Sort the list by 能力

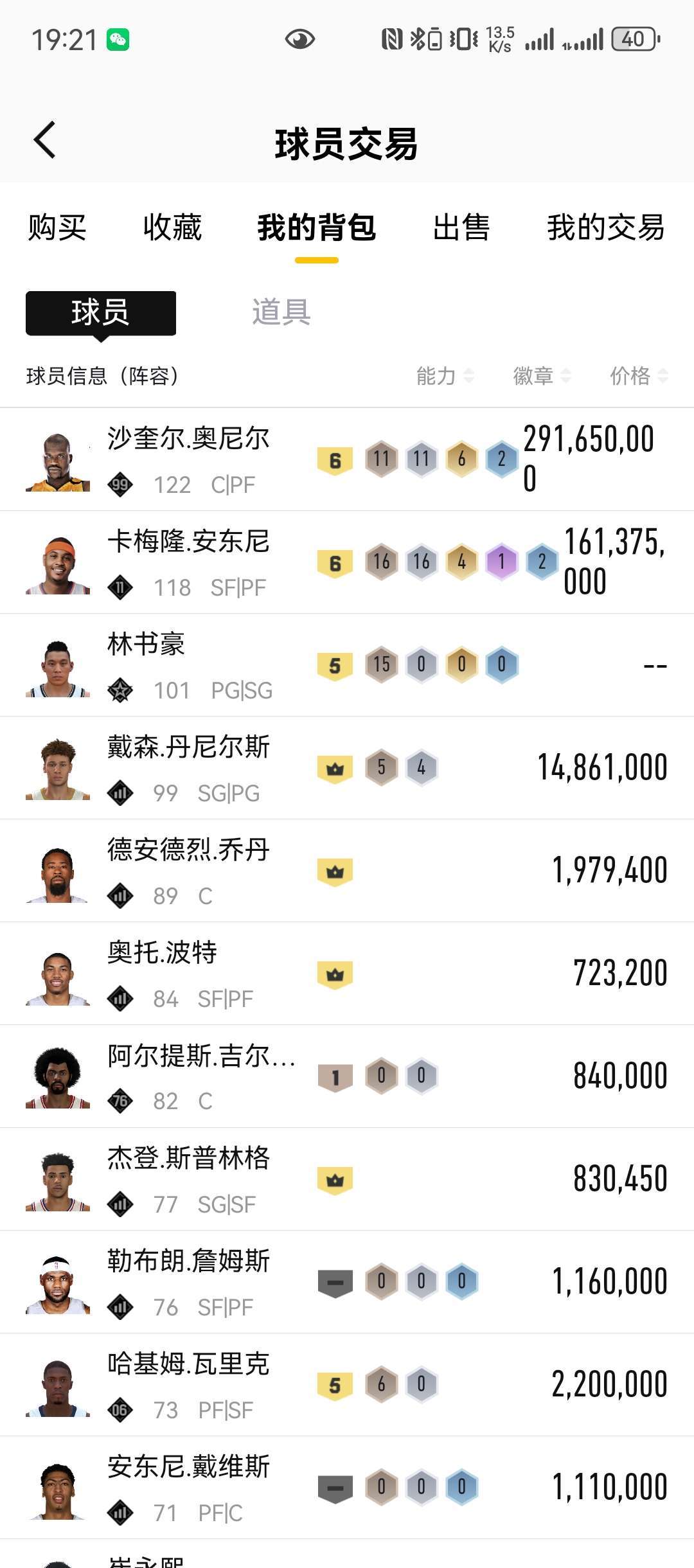click(445, 376)
